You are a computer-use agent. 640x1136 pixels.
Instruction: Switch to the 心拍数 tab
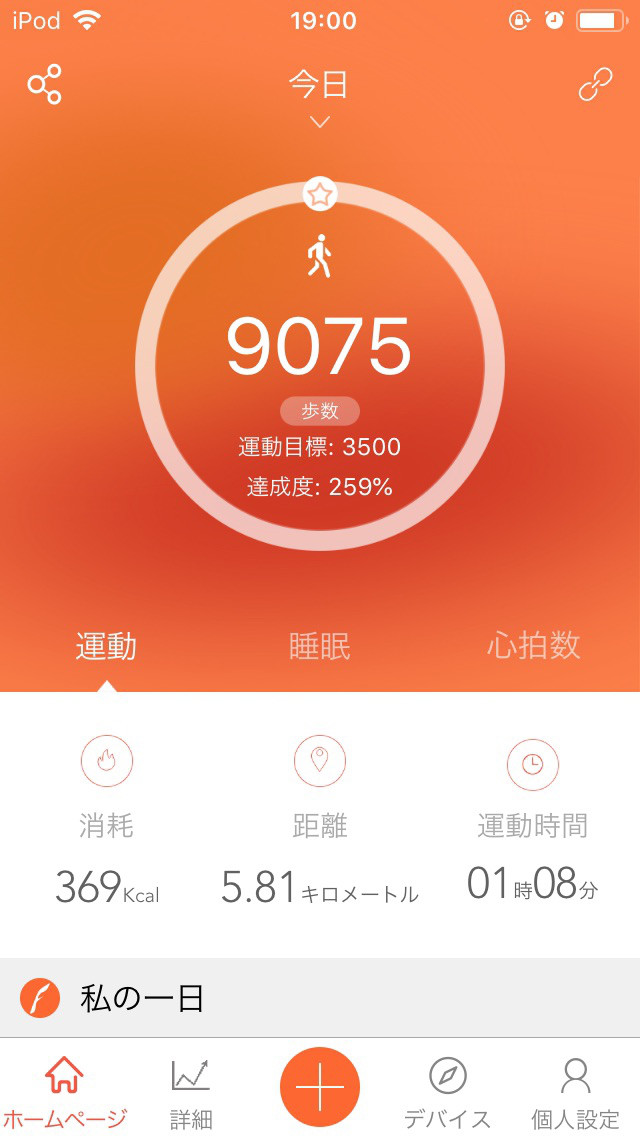pos(533,646)
